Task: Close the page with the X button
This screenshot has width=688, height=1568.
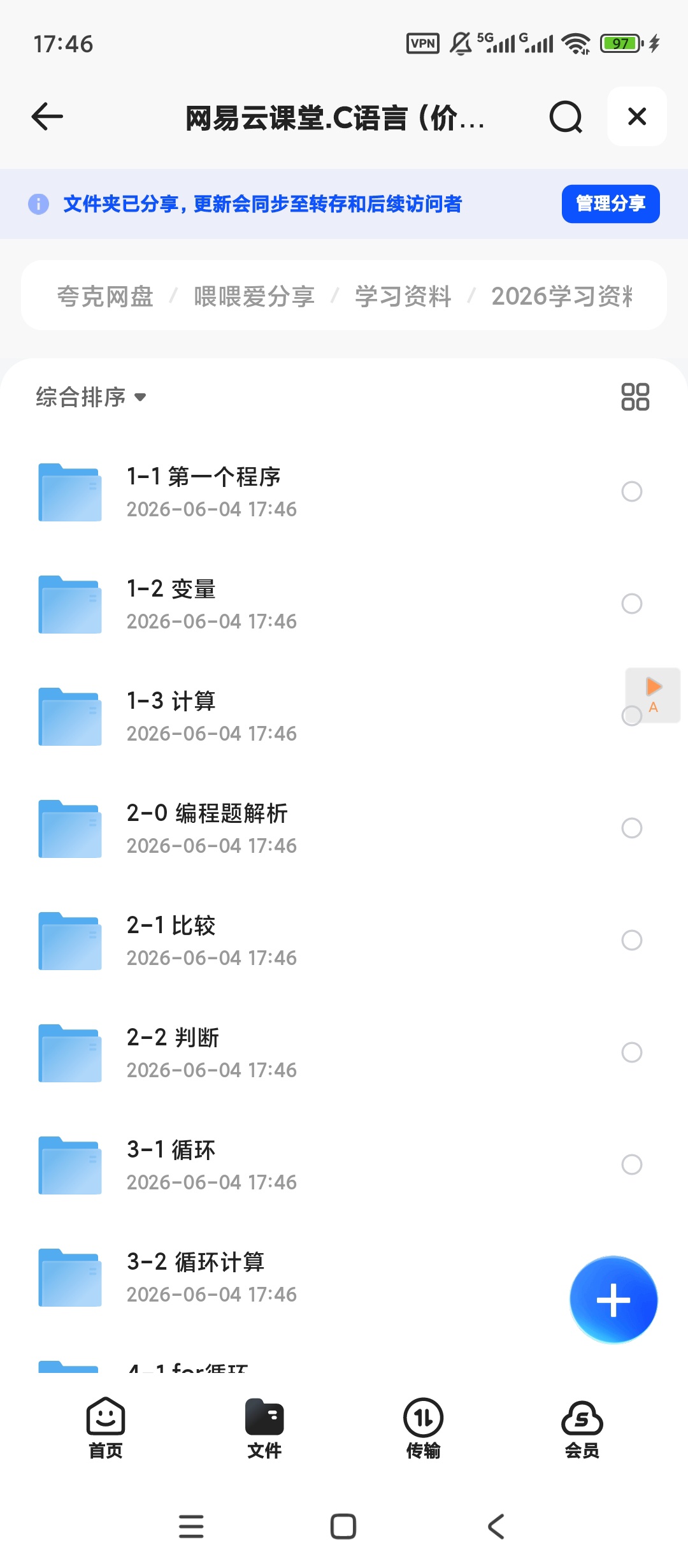Action: click(637, 117)
